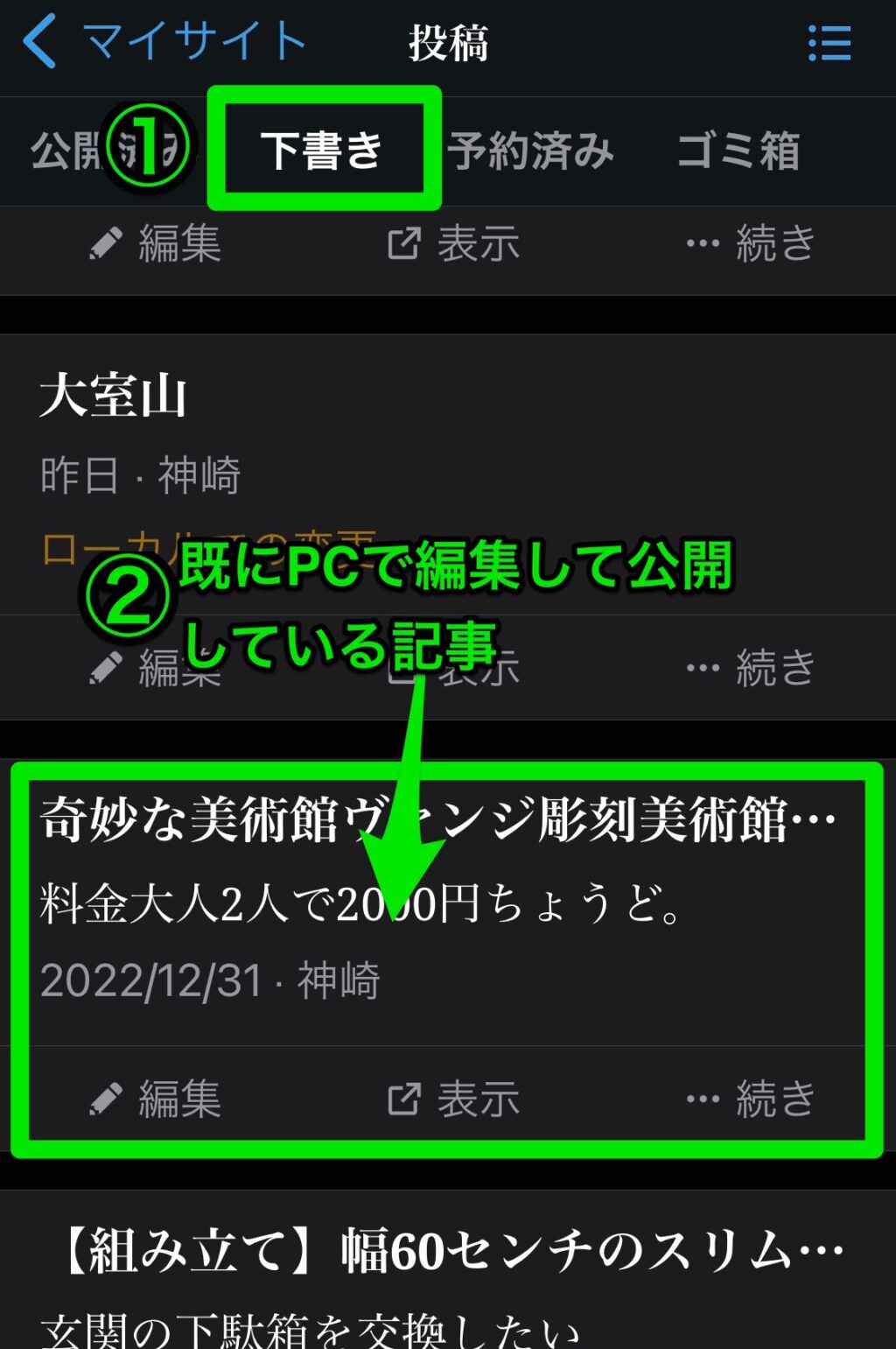This screenshot has width=896, height=1349.
Task: Switch to the 下書き tab
Action: [322, 150]
